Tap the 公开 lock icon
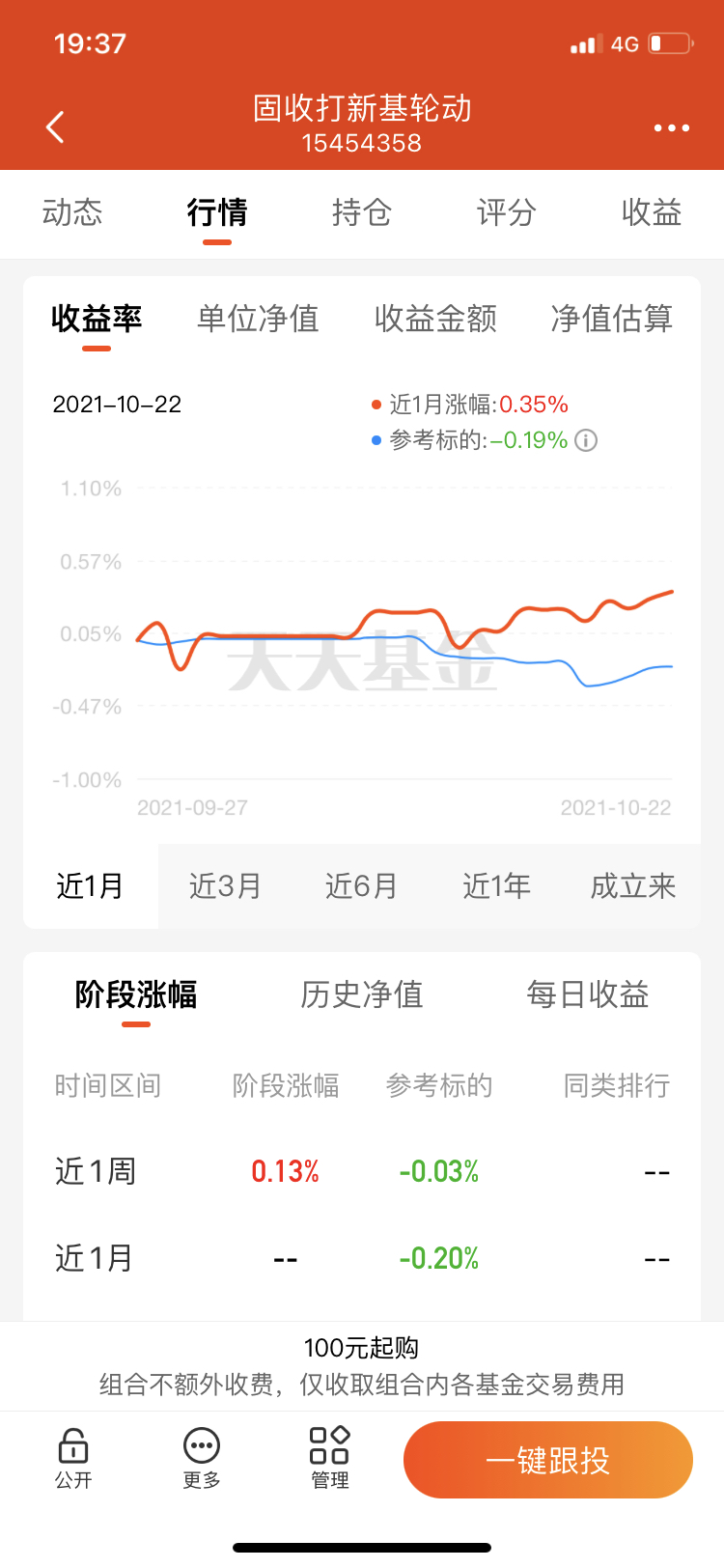The height and width of the screenshot is (1568, 724). (x=73, y=1458)
